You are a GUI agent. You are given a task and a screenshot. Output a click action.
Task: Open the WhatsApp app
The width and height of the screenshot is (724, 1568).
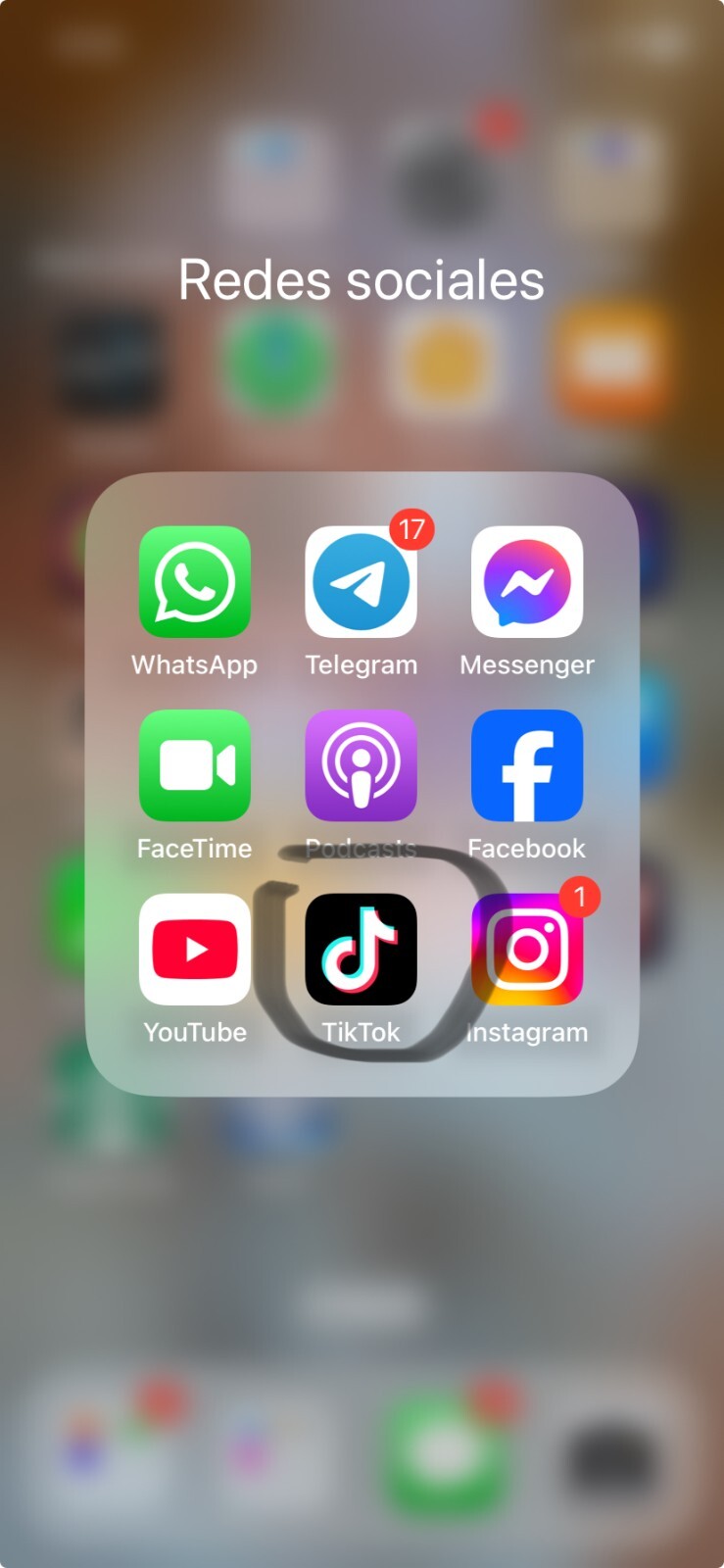click(195, 582)
